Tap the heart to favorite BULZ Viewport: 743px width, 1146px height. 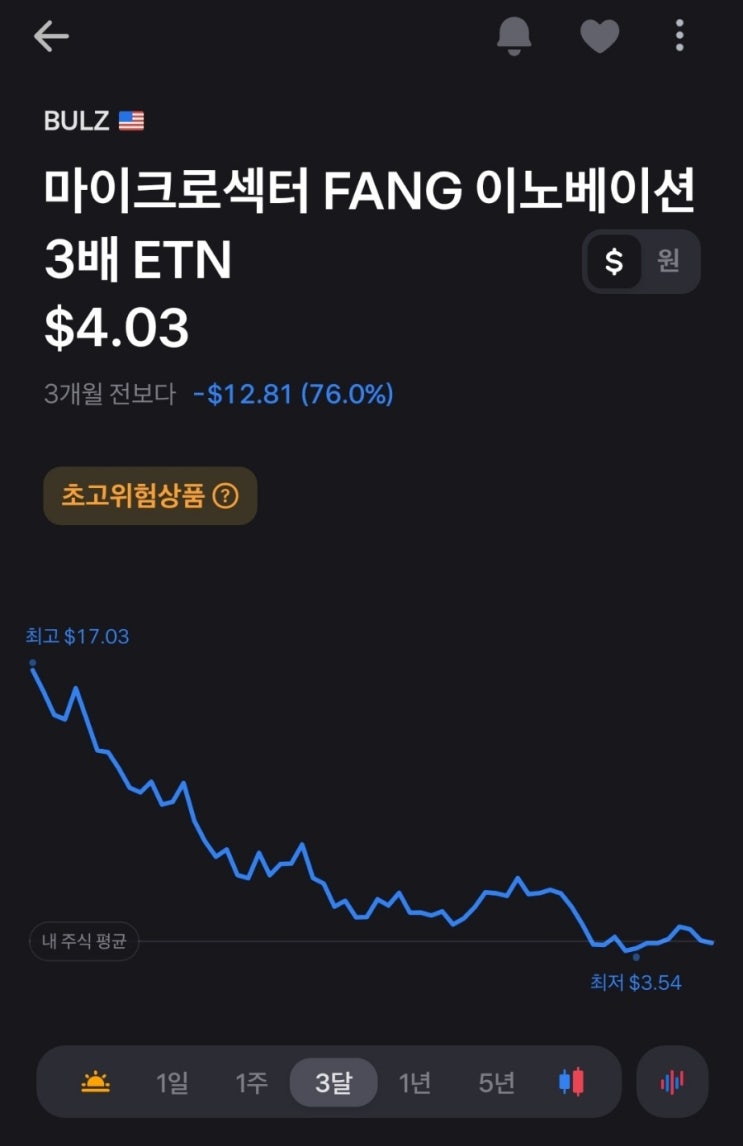pos(600,36)
